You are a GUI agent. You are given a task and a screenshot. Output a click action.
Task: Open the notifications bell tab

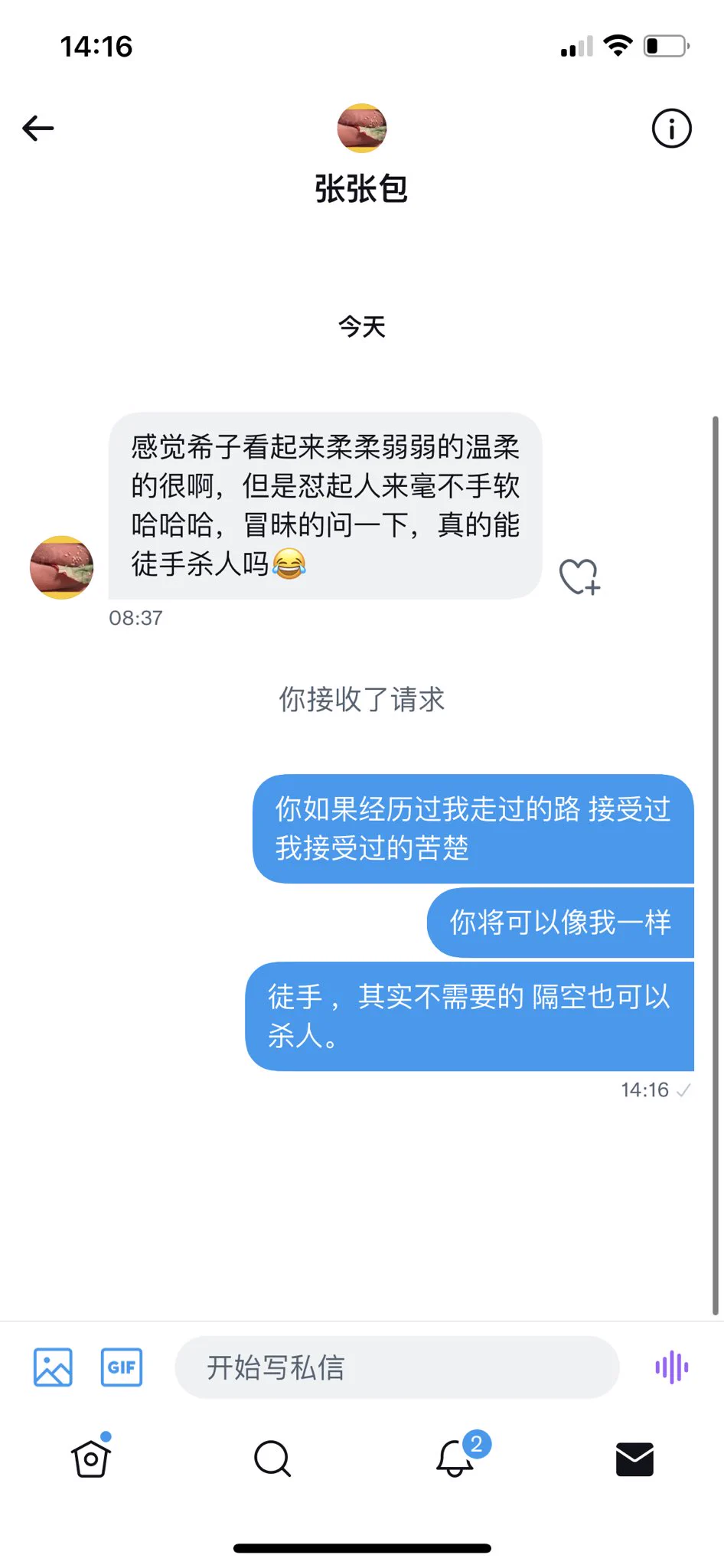click(x=455, y=1459)
